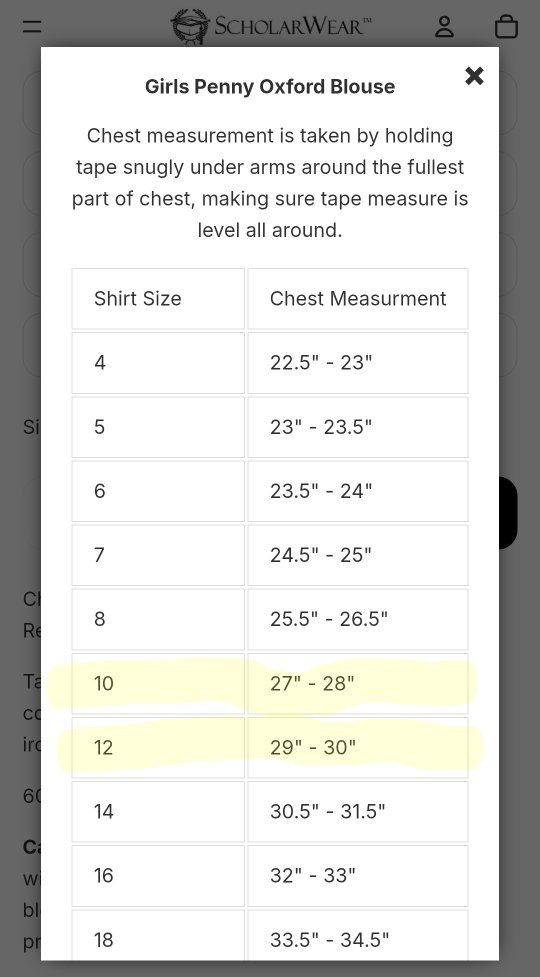Image resolution: width=540 pixels, height=977 pixels.
Task: Open the hamburger menu
Action: point(32,27)
